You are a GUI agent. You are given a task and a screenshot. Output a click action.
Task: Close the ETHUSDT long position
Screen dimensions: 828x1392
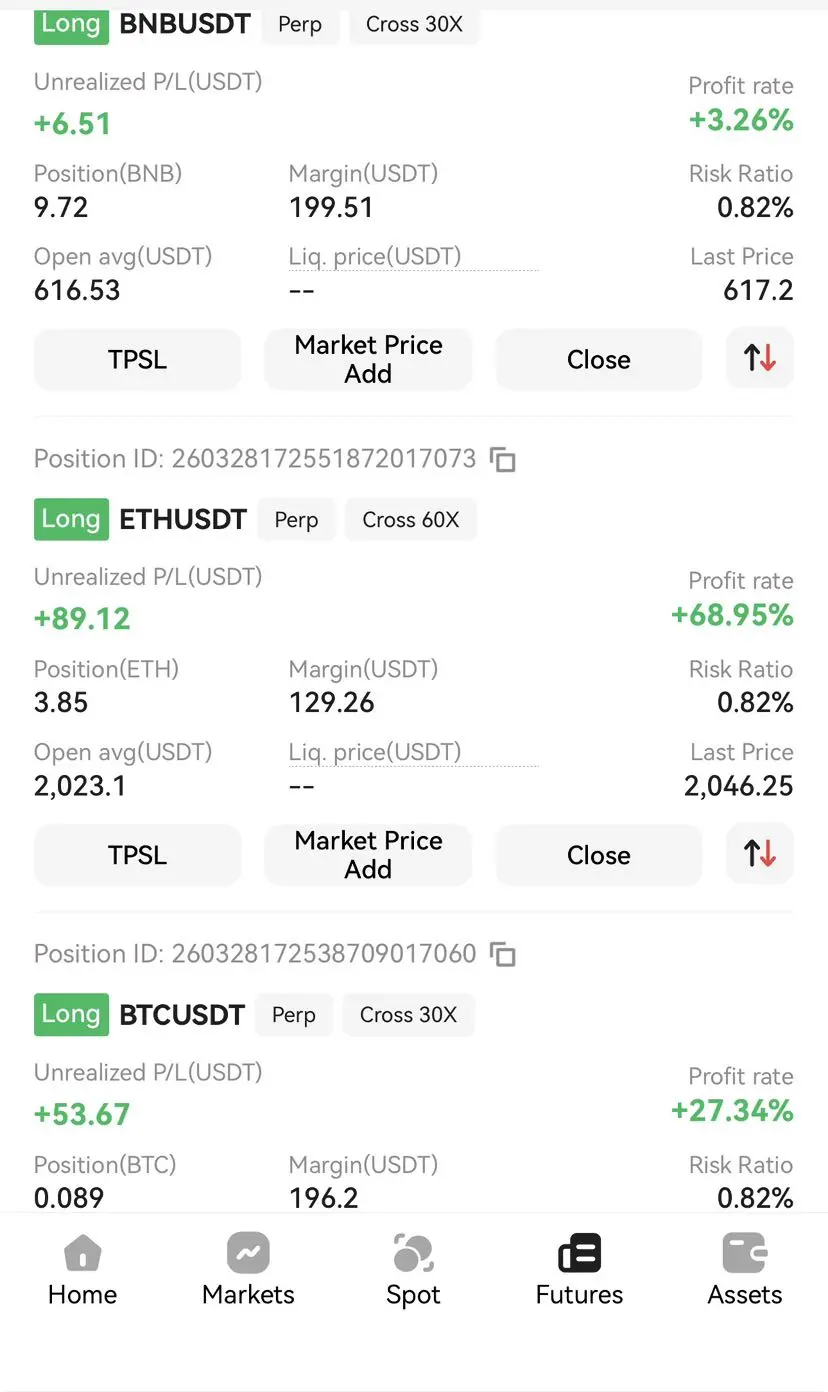click(599, 855)
